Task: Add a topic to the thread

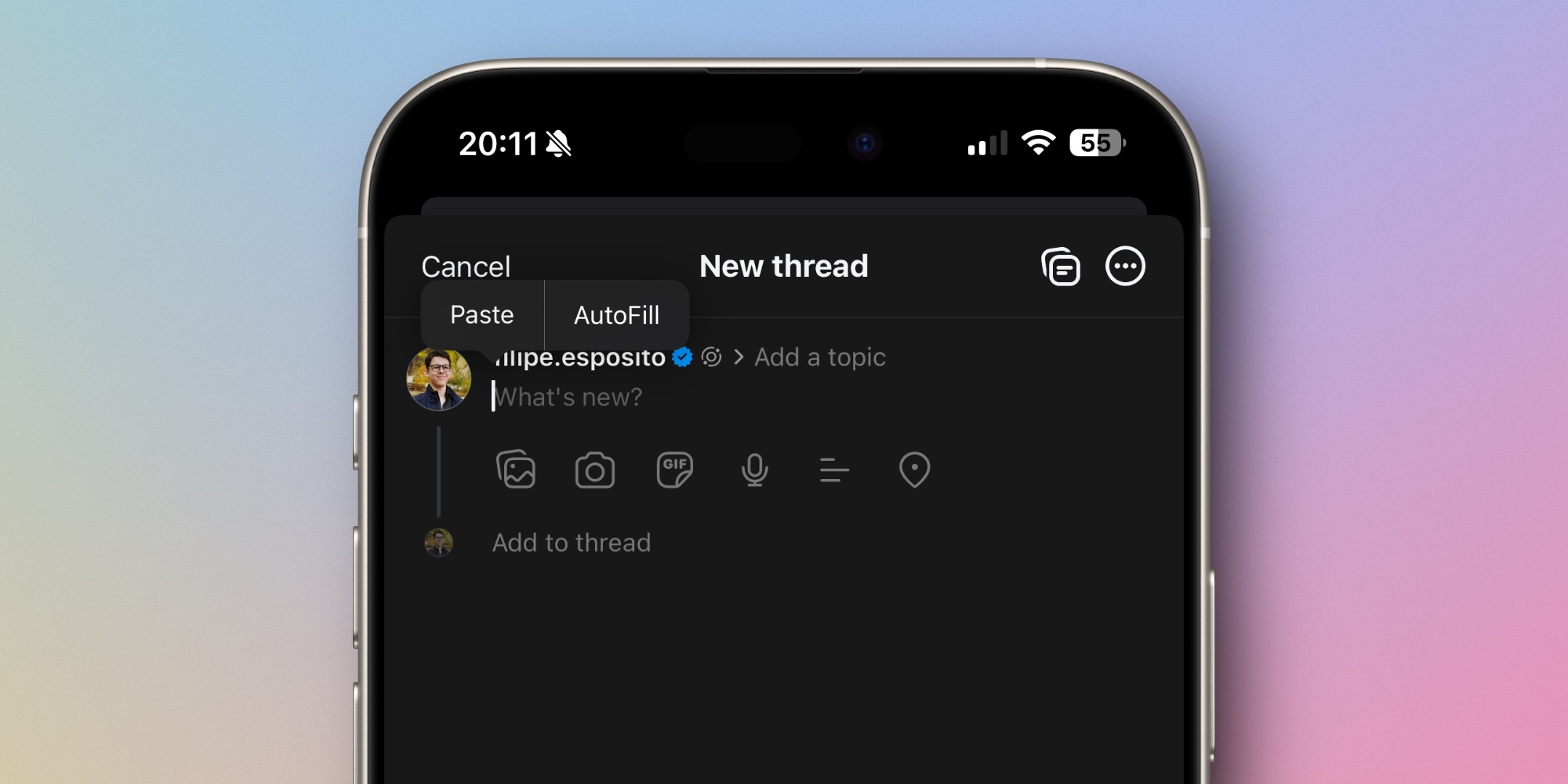Action: click(x=819, y=358)
